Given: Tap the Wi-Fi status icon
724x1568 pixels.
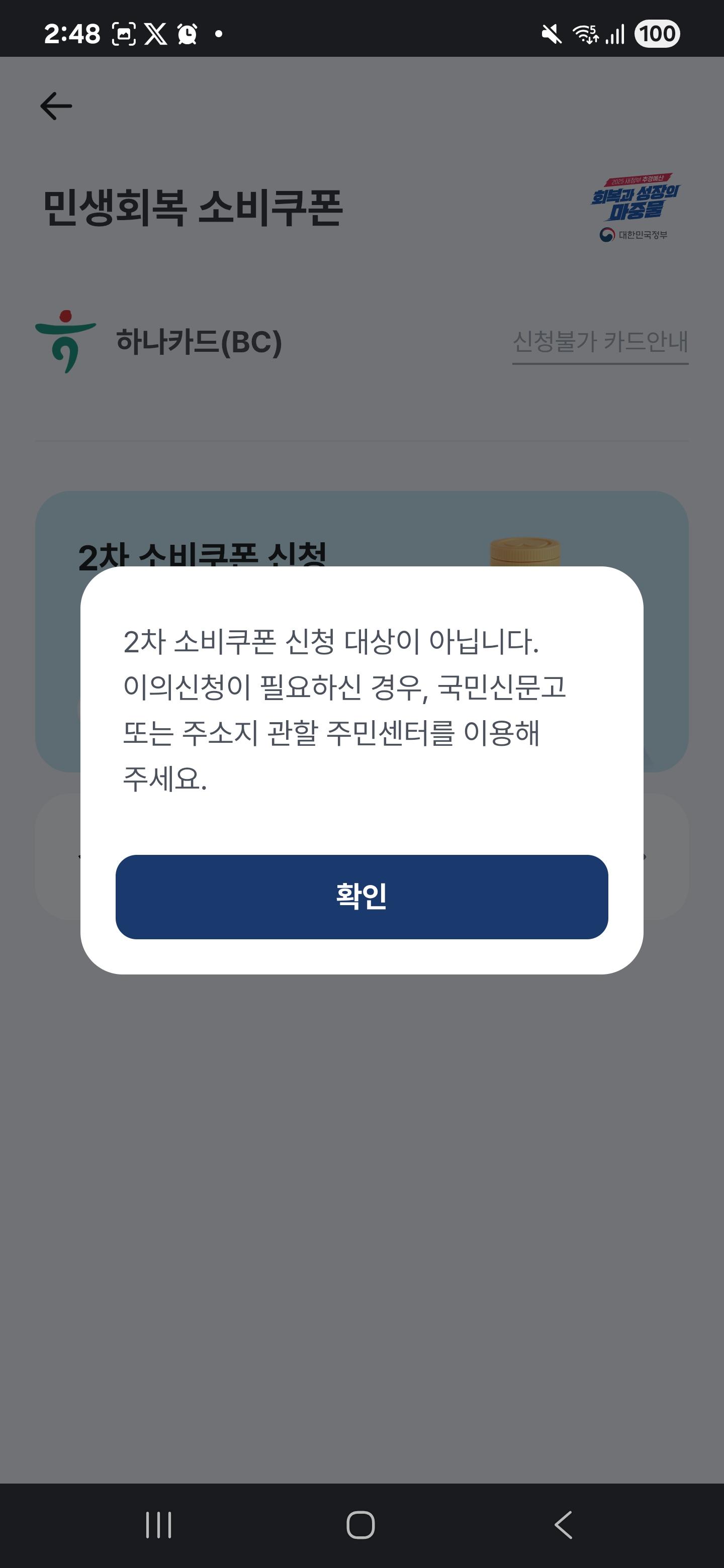Looking at the screenshot, I should 585,35.
